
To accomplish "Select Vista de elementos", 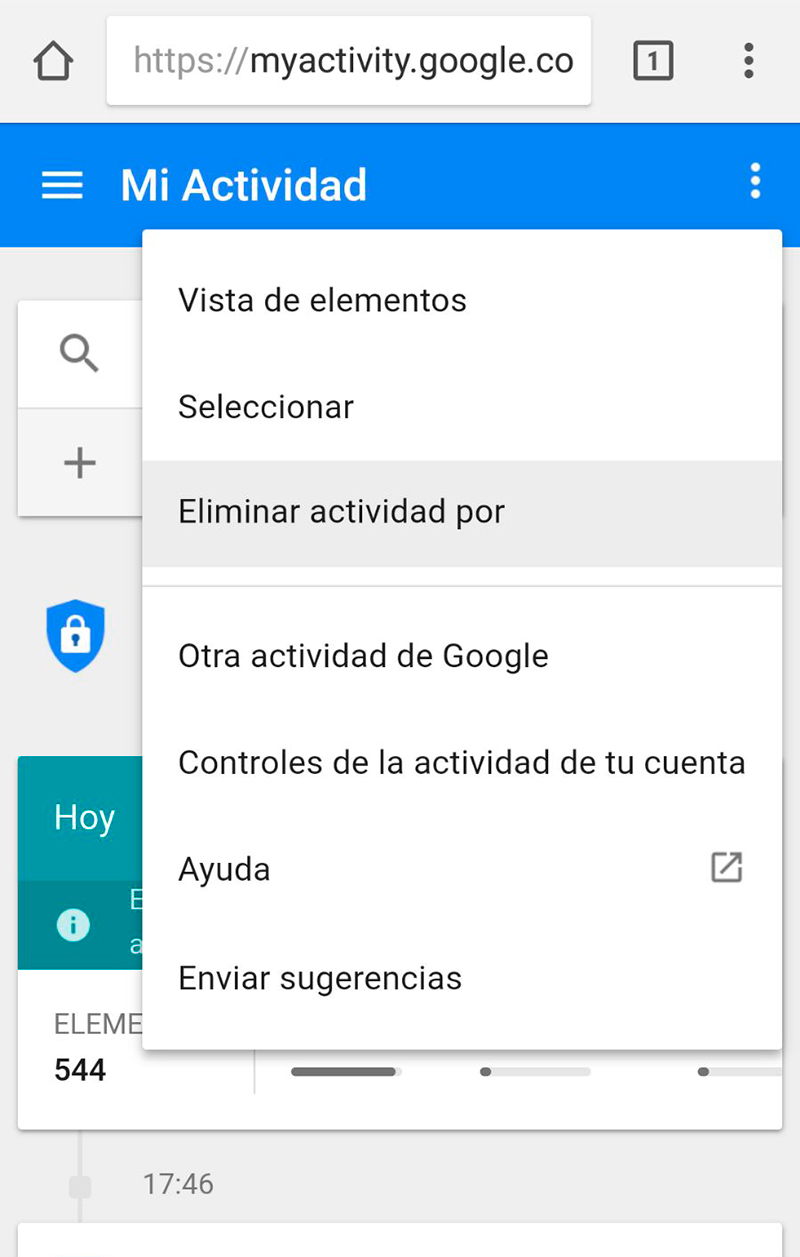I will pos(322,300).
